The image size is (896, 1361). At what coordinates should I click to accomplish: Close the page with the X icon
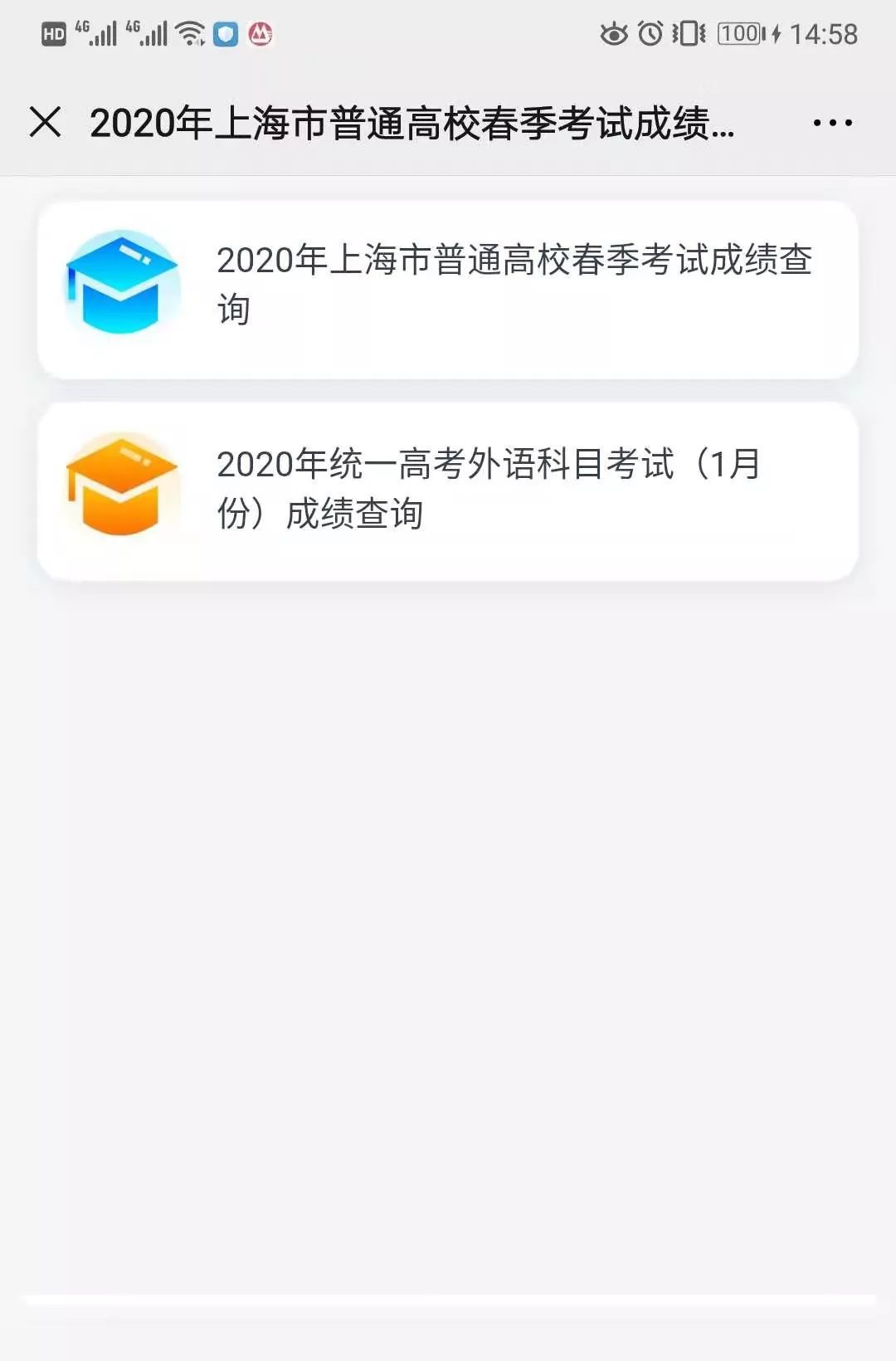[x=46, y=122]
